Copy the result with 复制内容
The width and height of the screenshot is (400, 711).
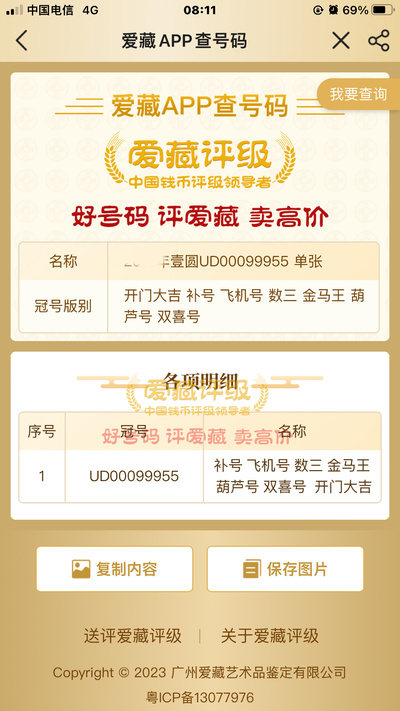pos(115,569)
